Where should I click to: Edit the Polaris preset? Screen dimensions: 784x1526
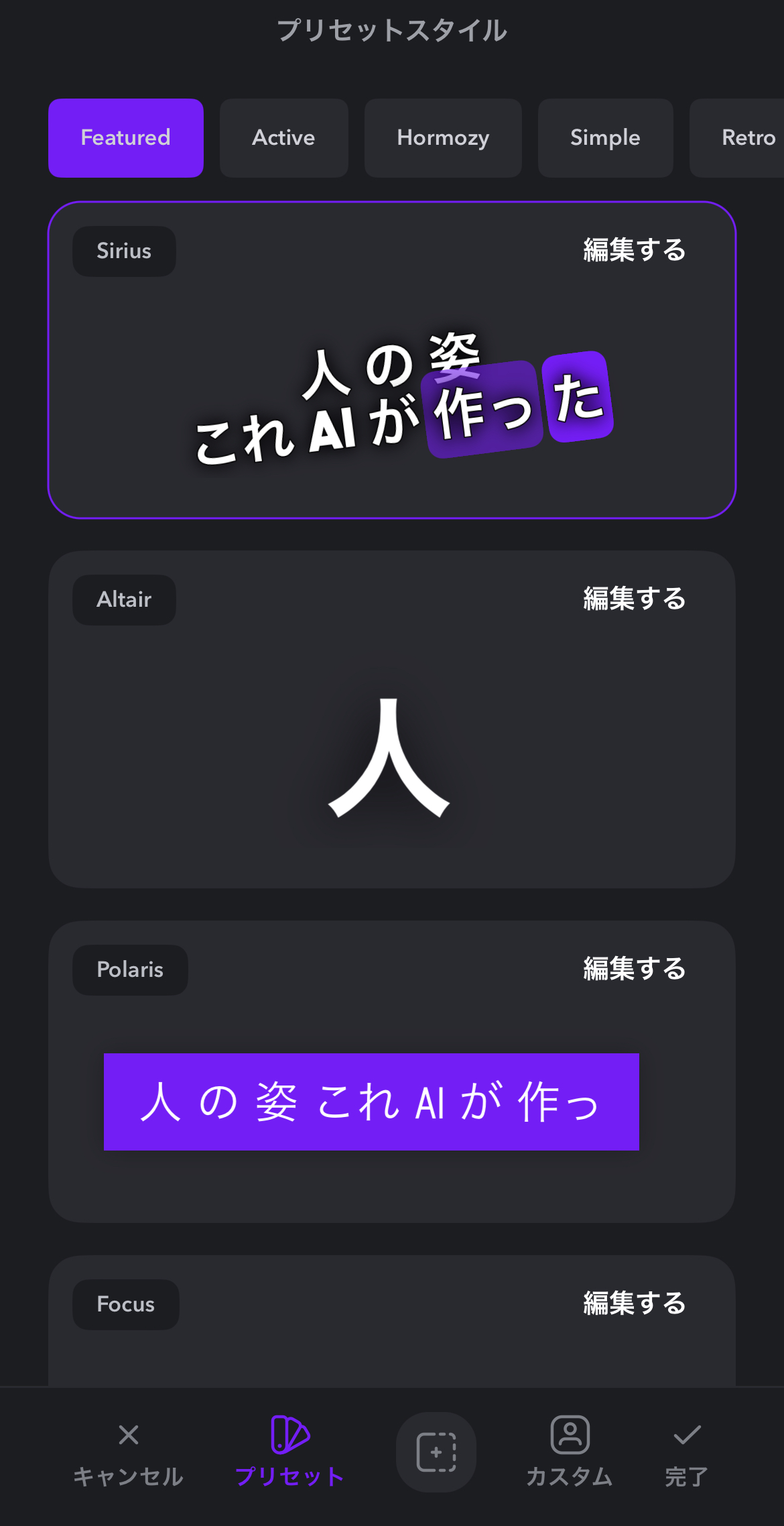tap(634, 969)
